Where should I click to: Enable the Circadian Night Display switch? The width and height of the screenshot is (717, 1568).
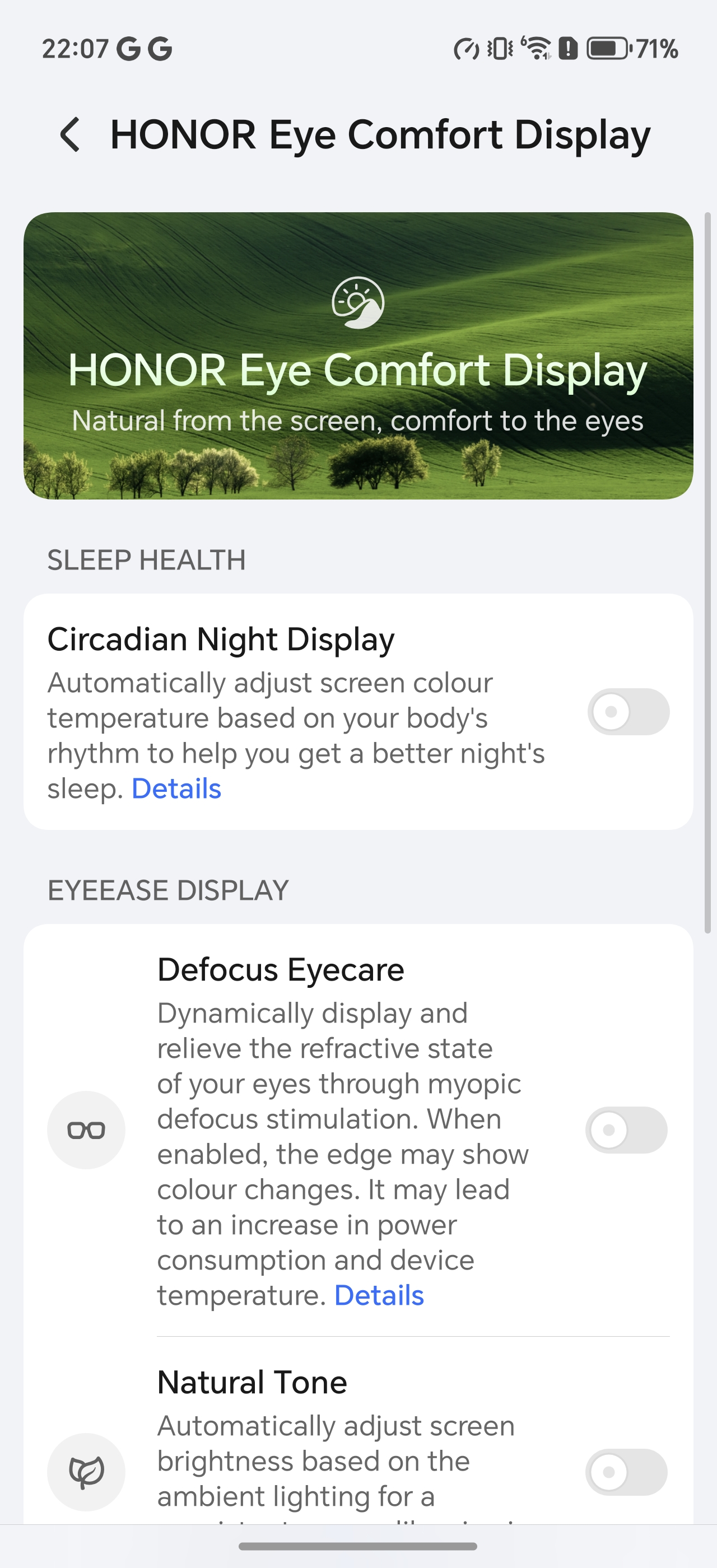point(628,712)
